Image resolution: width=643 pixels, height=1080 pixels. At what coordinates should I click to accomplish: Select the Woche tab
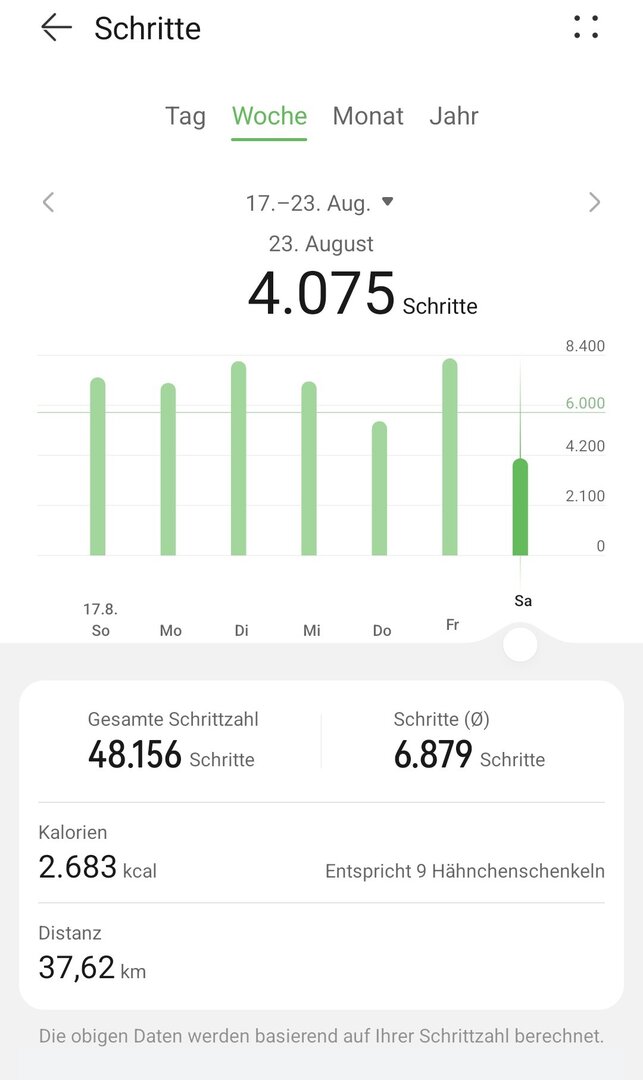(269, 116)
